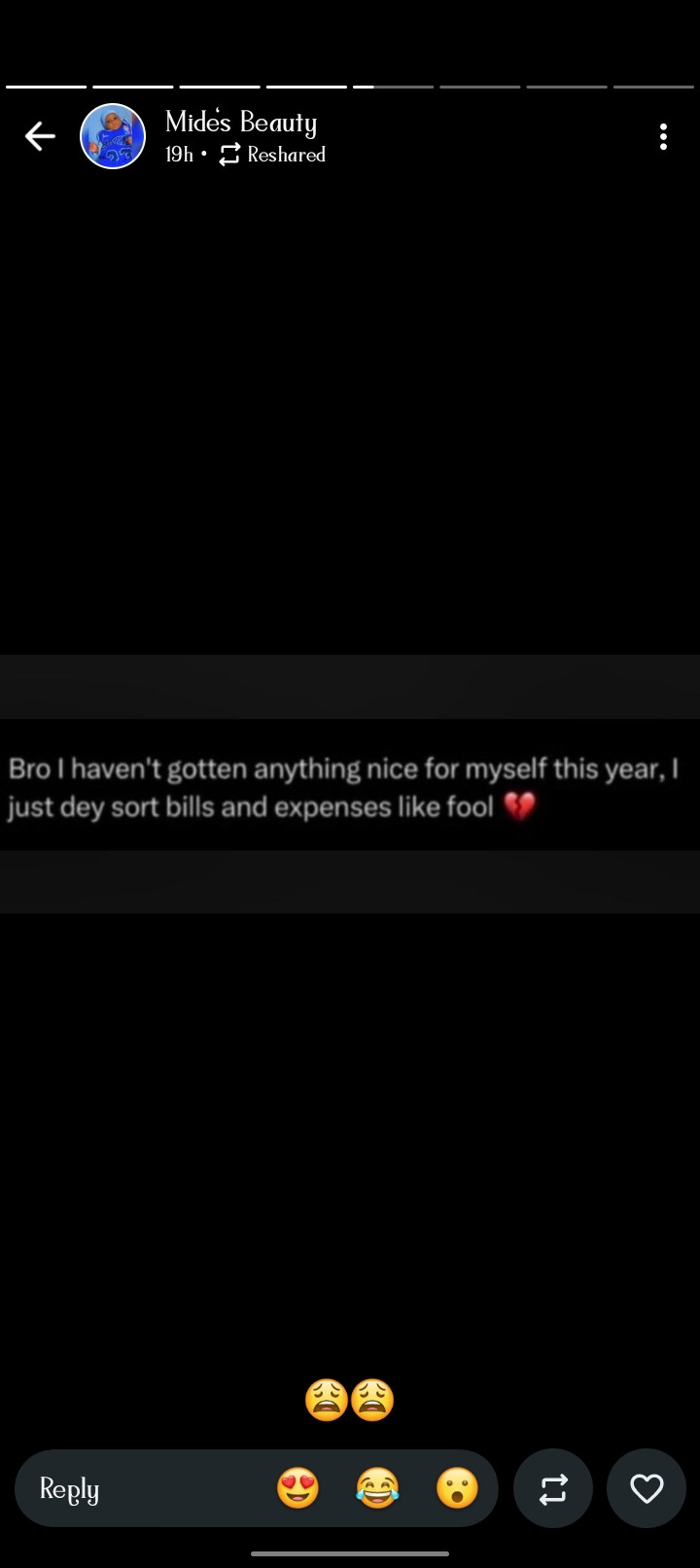React with the laughing tears emoji
This screenshot has width=700, height=1568.
[377, 1488]
